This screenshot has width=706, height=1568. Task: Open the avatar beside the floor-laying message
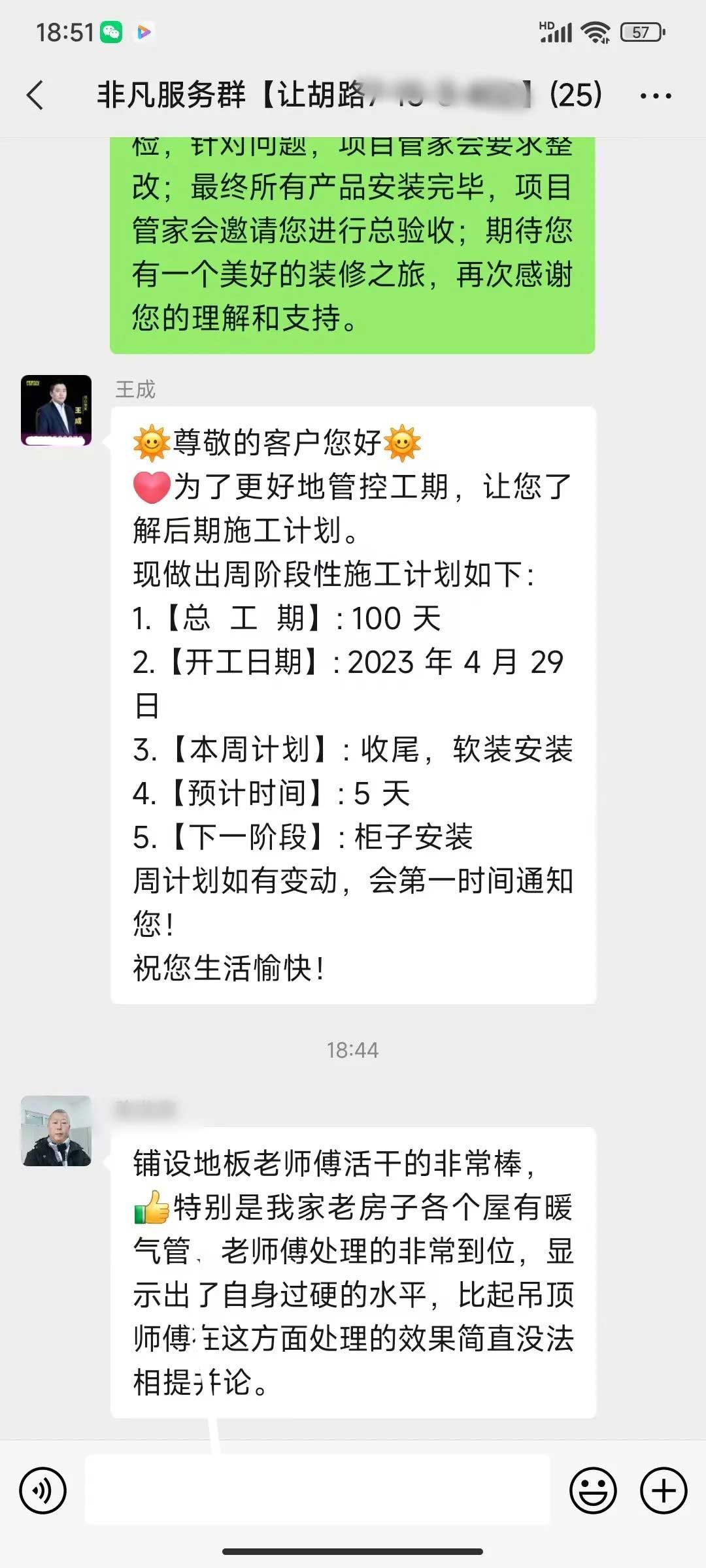pyautogui.click(x=56, y=1131)
